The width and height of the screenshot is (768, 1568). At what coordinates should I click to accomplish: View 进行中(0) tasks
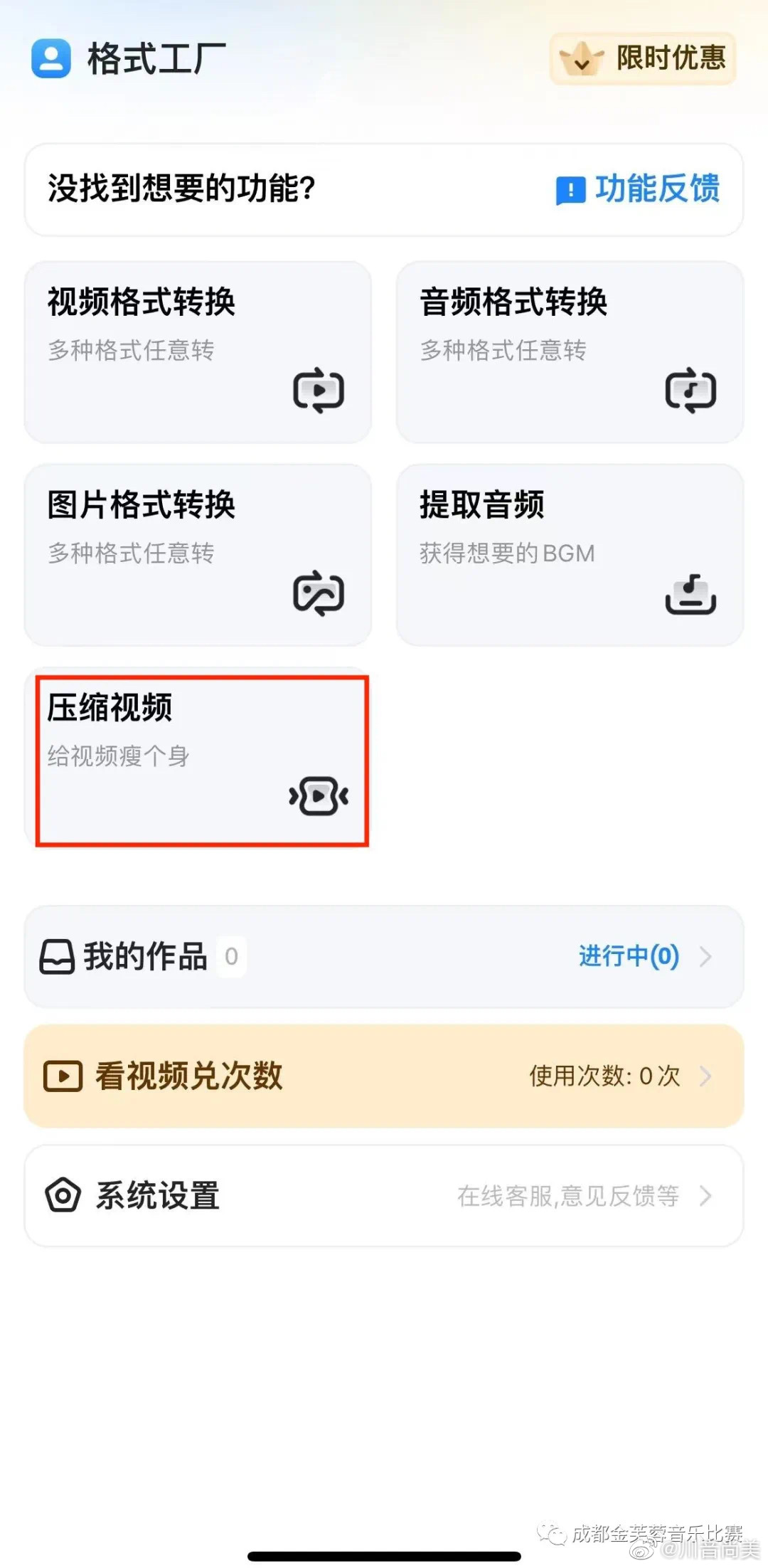pos(629,956)
